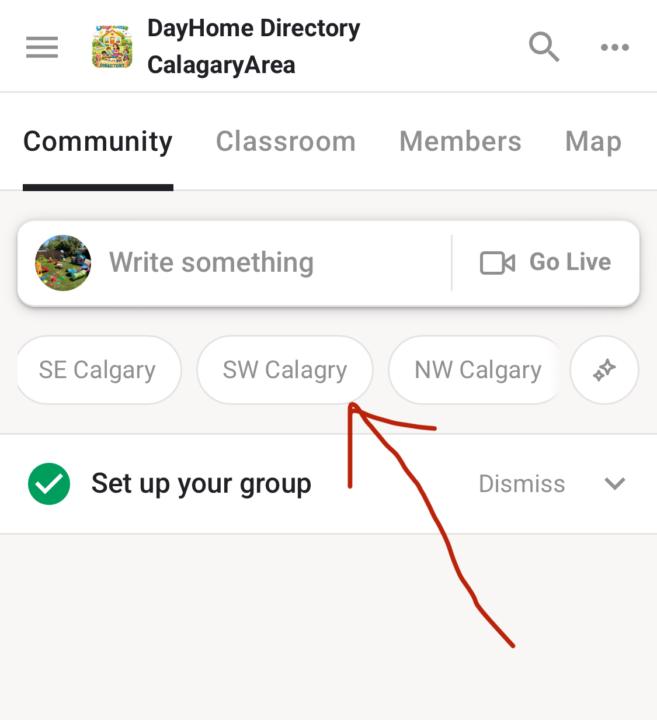Filter posts by SE Calgary chip
Viewport: 657px width, 720px height.
pos(97,370)
